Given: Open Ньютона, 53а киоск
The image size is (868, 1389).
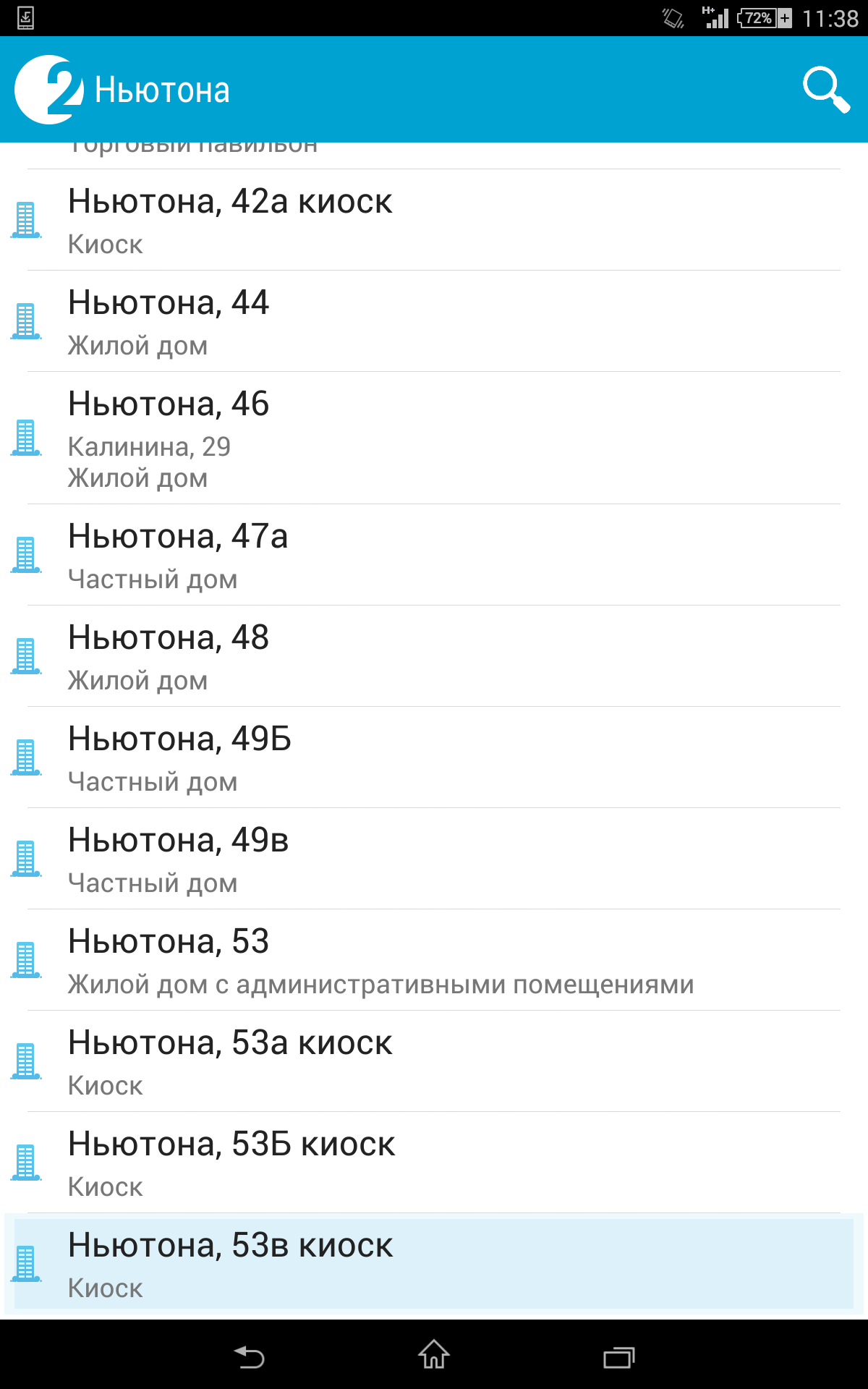Looking at the screenshot, I should [x=434, y=1061].
